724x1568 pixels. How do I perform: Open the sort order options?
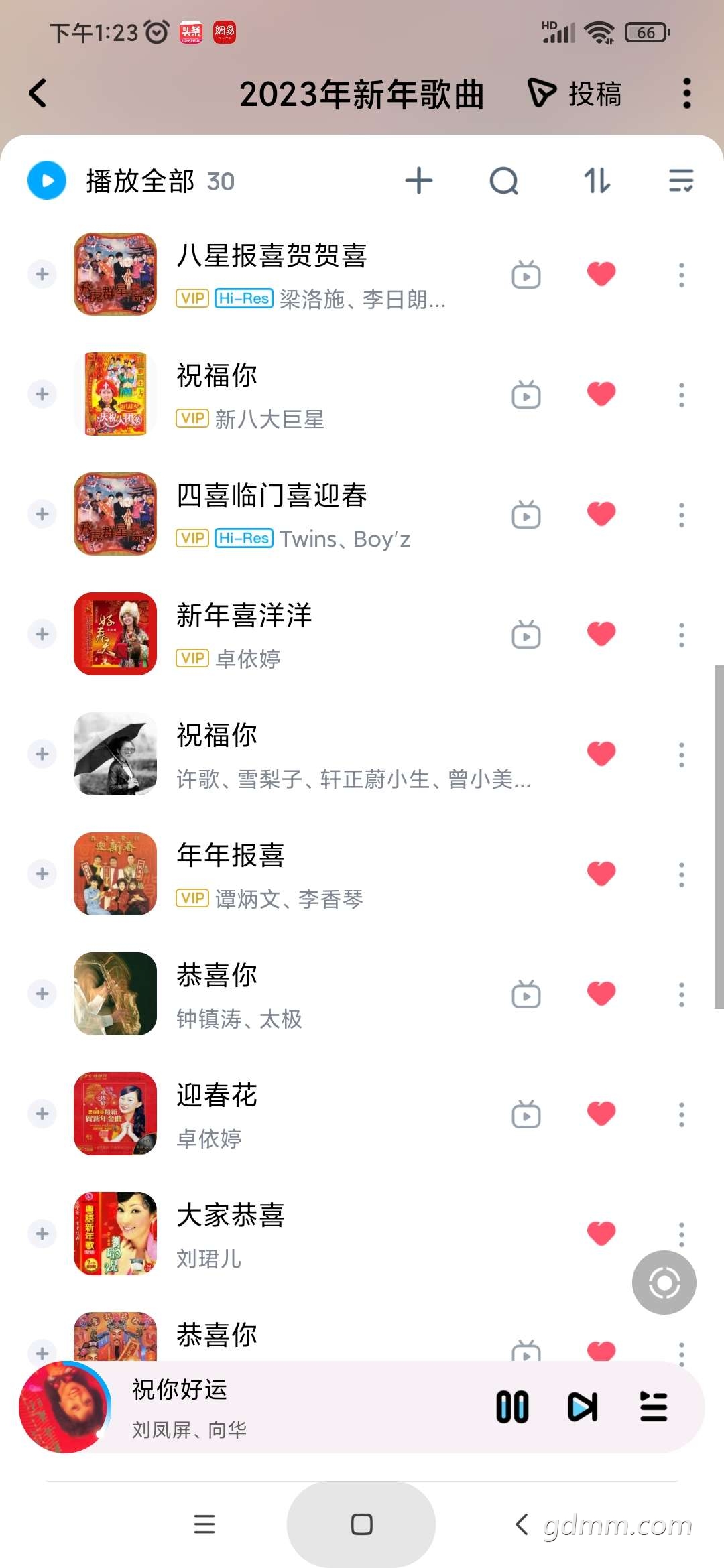coord(597,181)
